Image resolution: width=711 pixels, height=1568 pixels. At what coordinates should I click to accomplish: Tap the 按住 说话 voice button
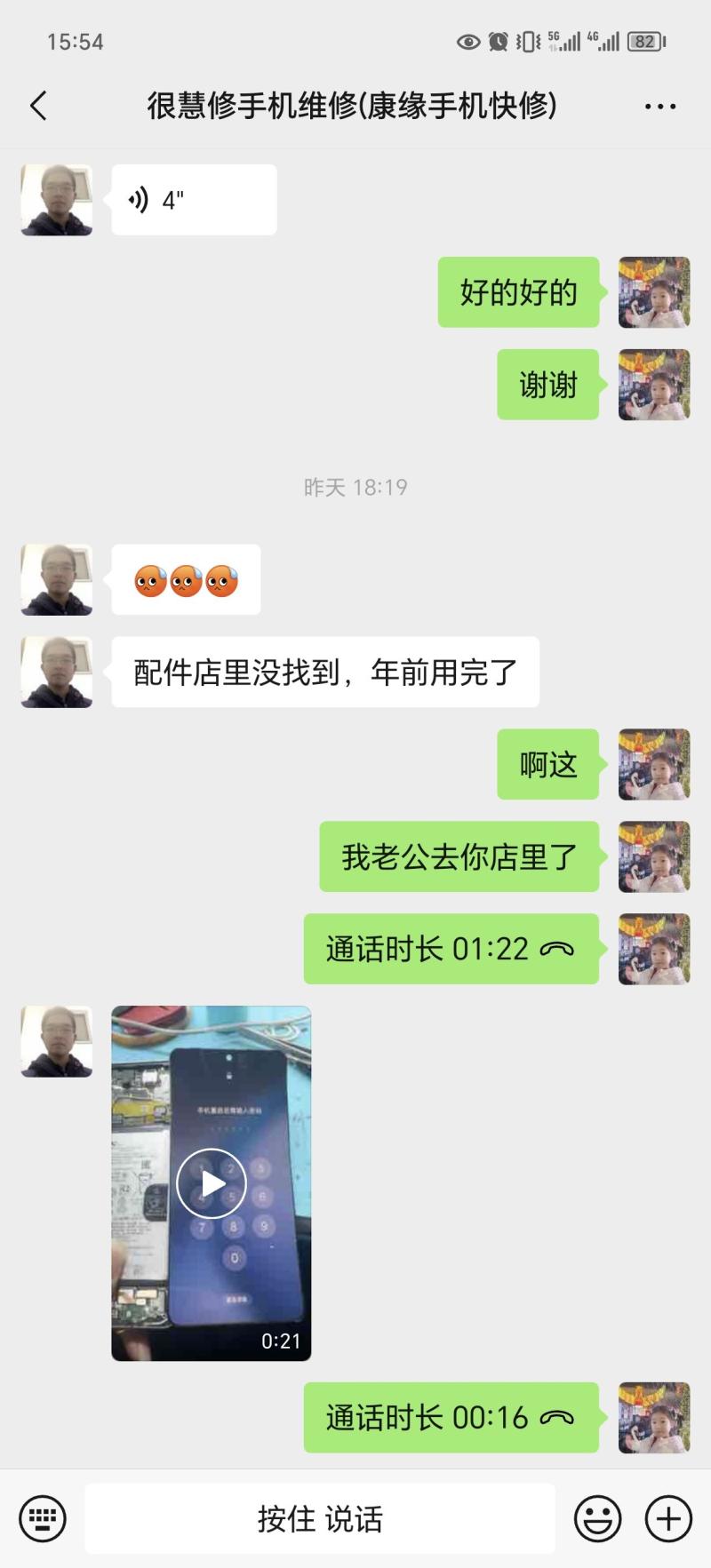(320, 1518)
